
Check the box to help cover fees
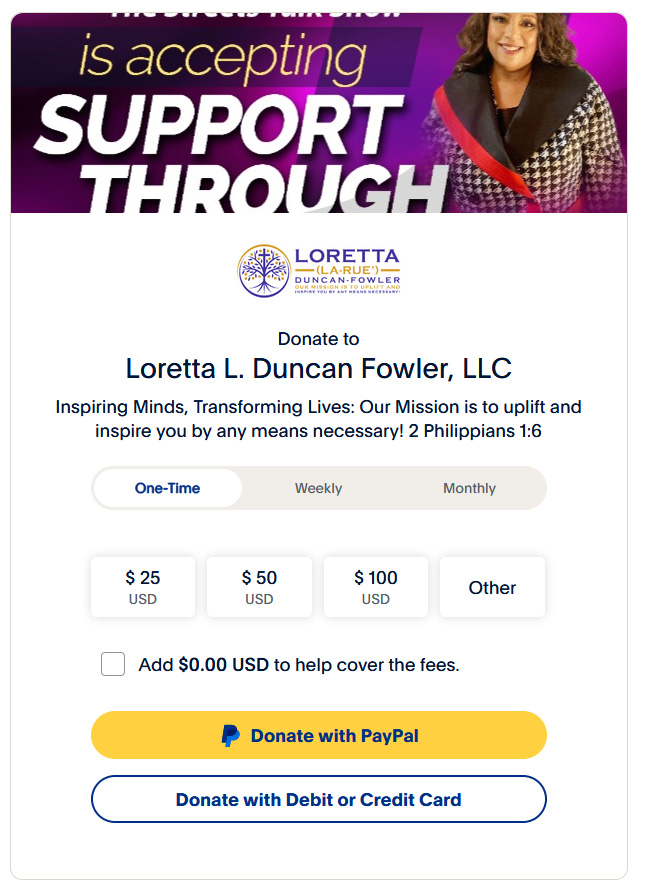pyautogui.click(x=113, y=664)
